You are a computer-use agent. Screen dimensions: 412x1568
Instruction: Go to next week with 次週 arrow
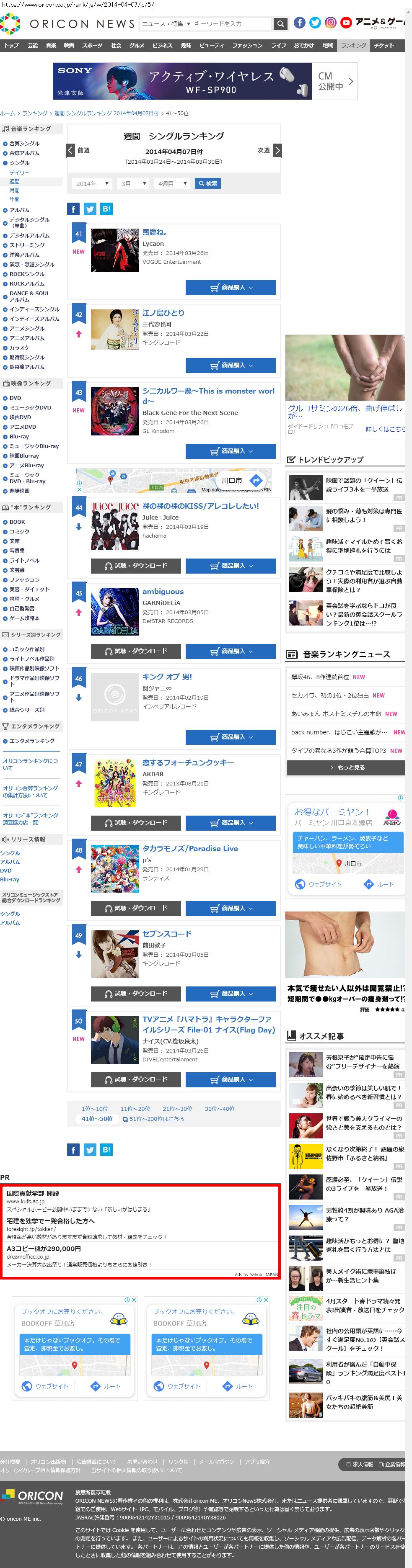[x=277, y=150]
